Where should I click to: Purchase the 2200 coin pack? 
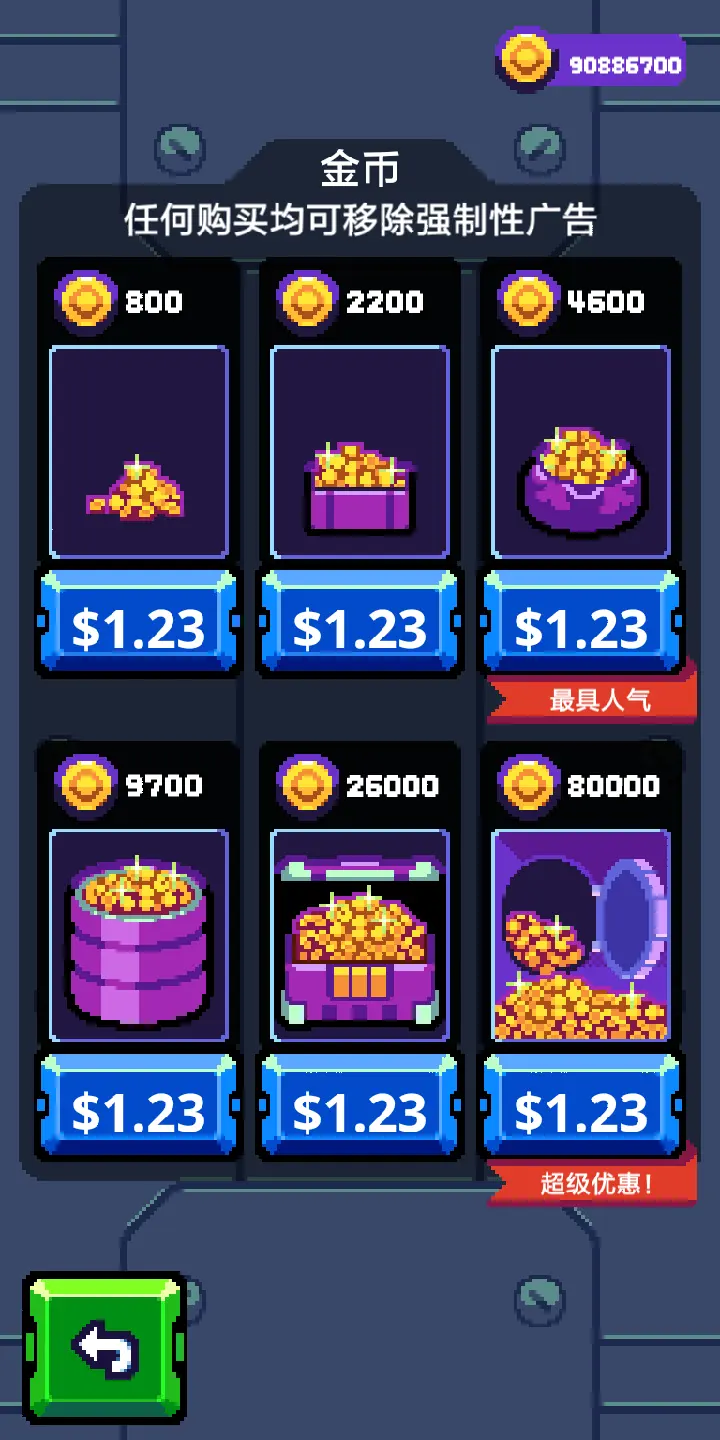360,625
